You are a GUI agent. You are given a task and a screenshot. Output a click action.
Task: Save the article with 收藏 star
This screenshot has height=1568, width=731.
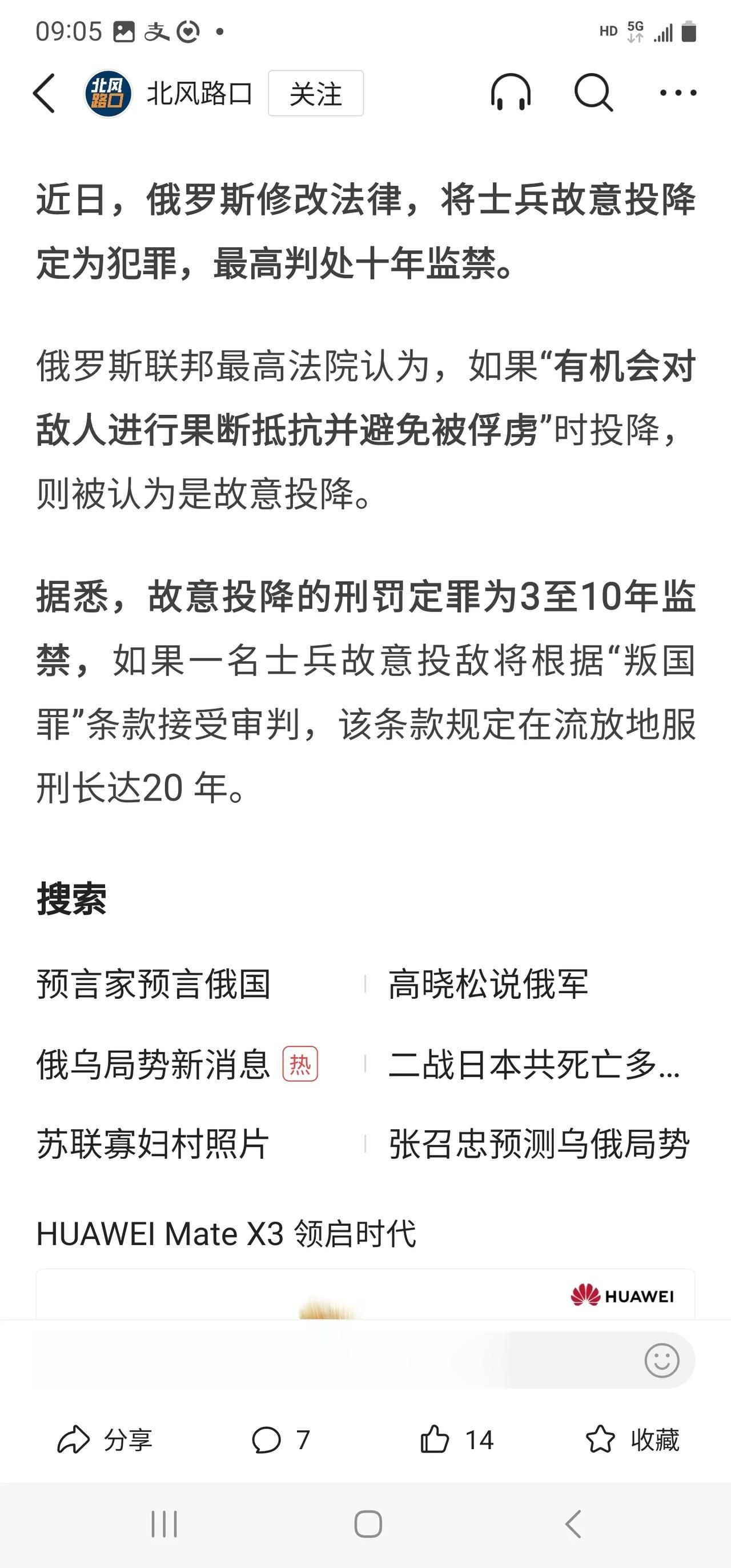pyautogui.click(x=632, y=1439)
